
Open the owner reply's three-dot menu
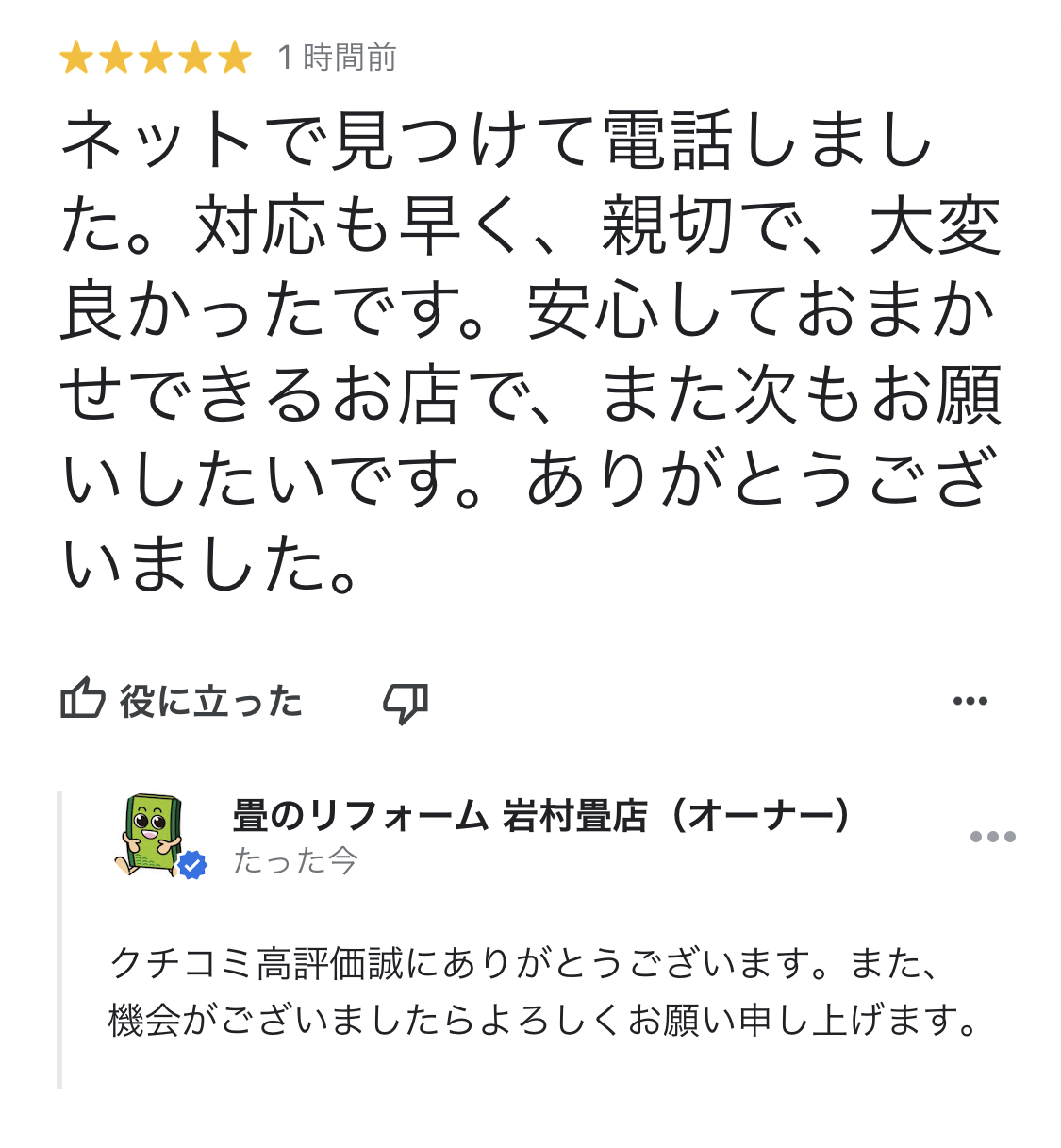[x=992, y=837]
